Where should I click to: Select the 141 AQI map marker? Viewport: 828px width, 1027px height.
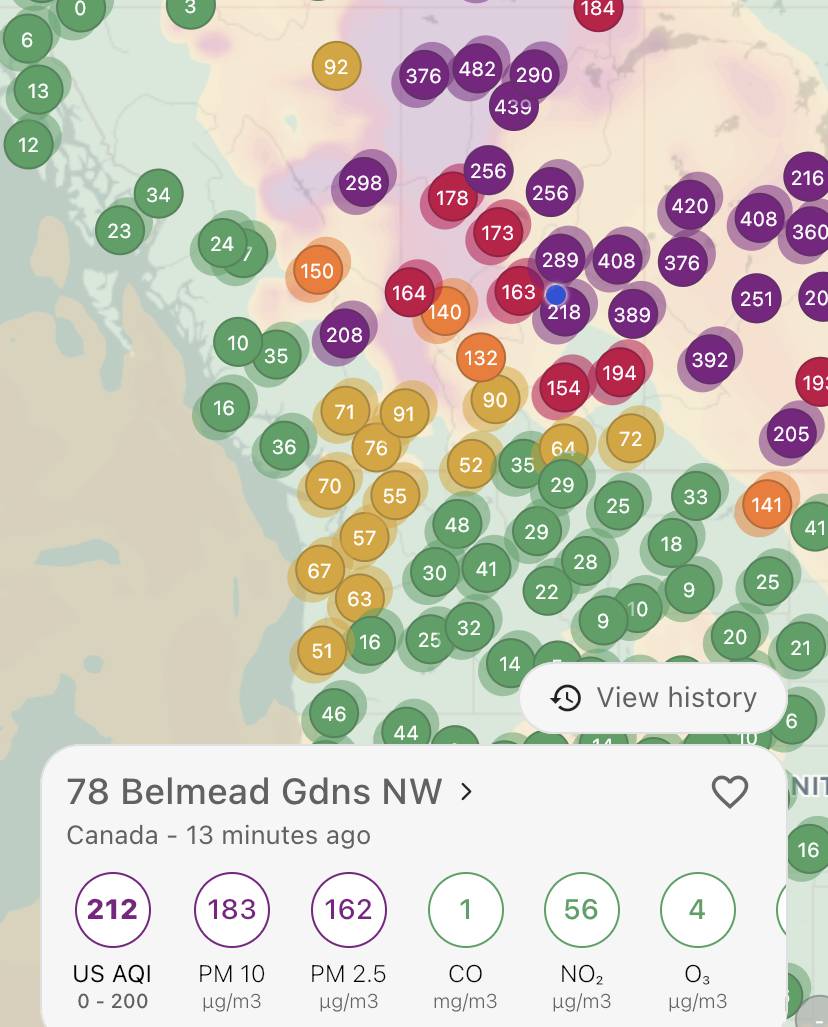tap(767, 505)
